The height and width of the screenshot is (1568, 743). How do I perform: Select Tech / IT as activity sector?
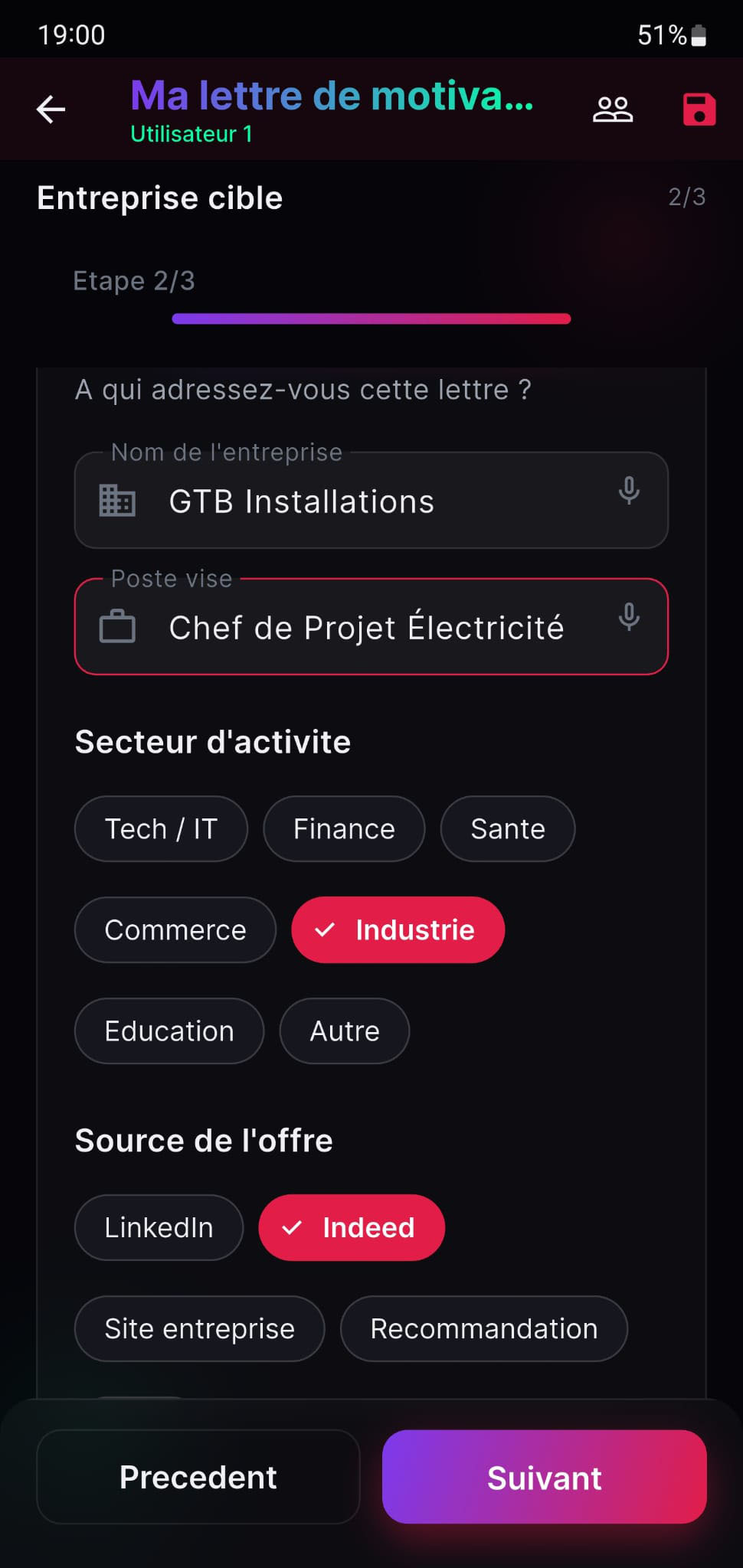click(x=160, y=828)
